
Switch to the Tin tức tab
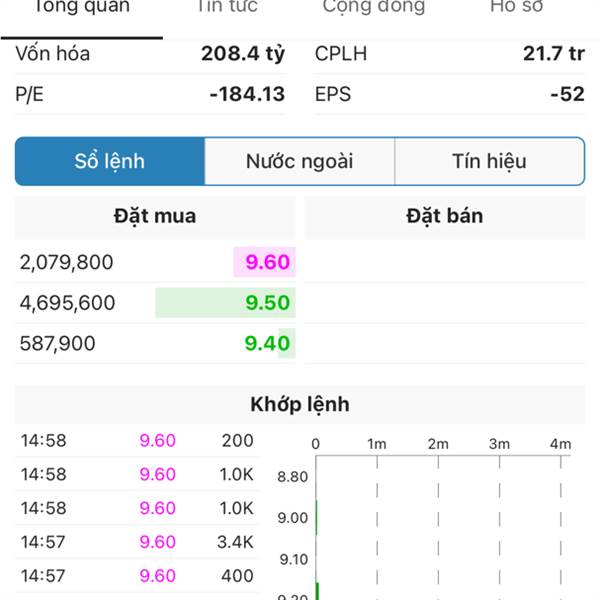coord(227,8)
